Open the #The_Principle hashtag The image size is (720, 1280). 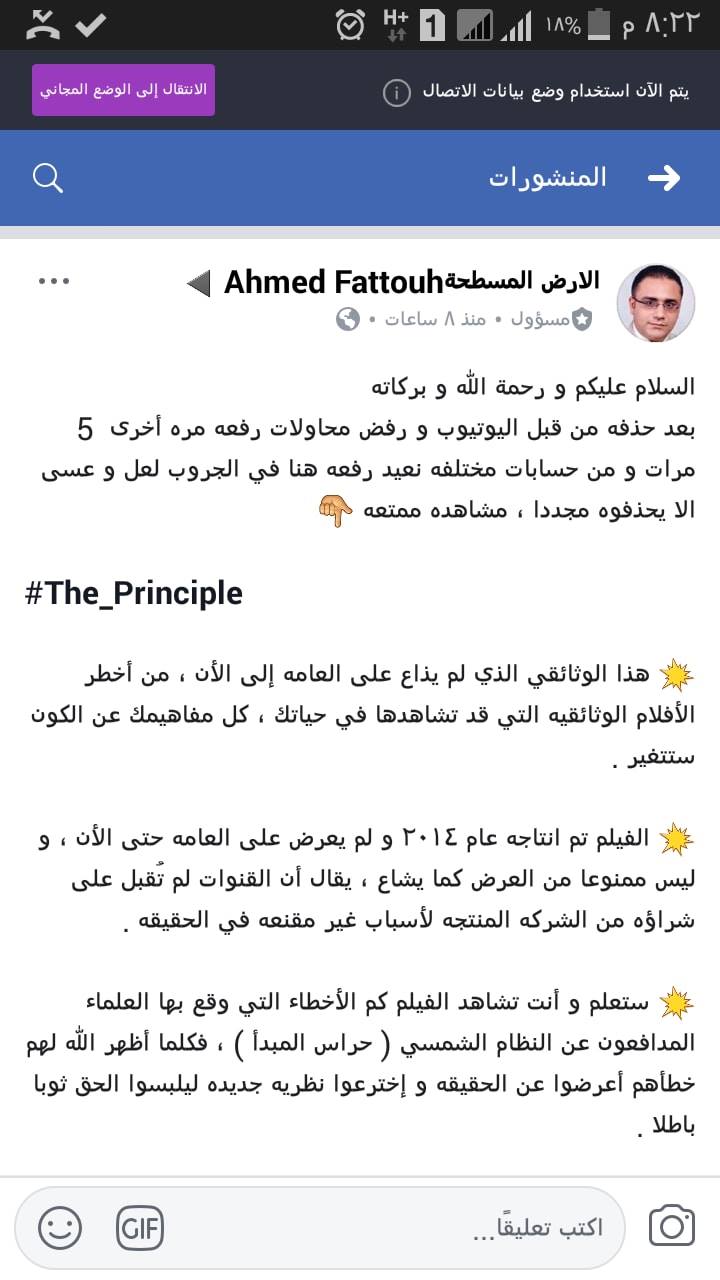[134, 593]
